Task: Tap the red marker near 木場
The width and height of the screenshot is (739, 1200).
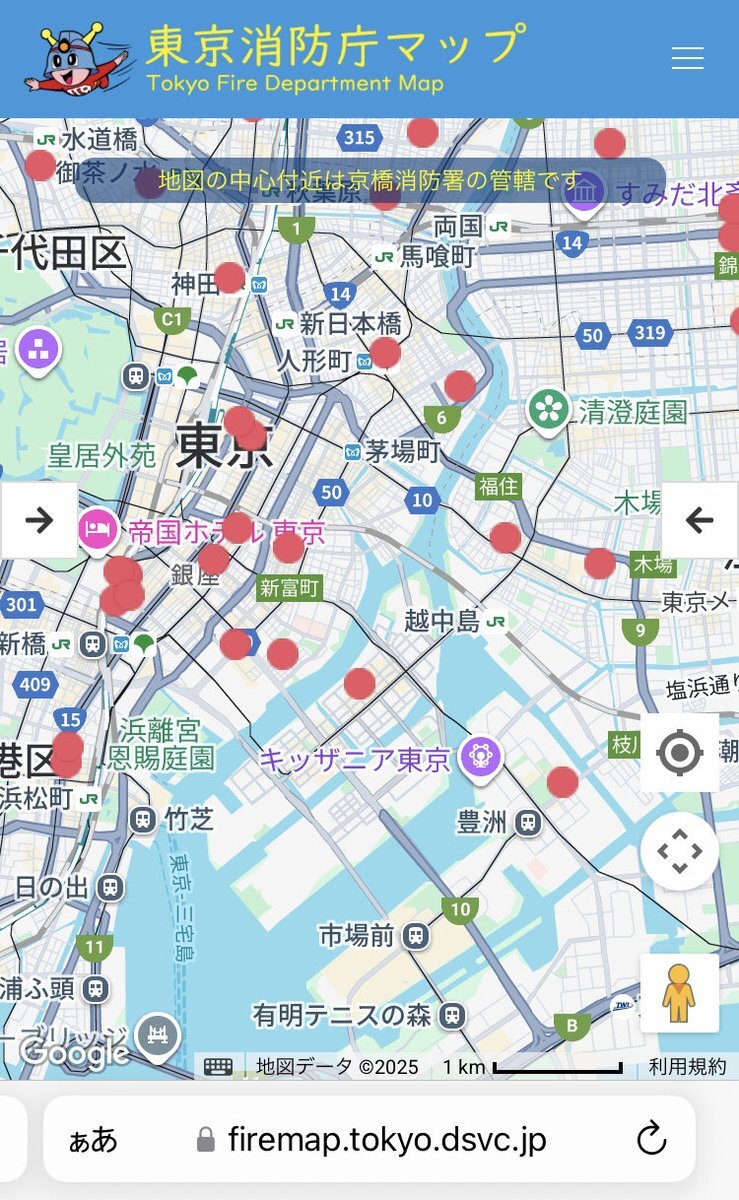Action: tap(600, 563)
